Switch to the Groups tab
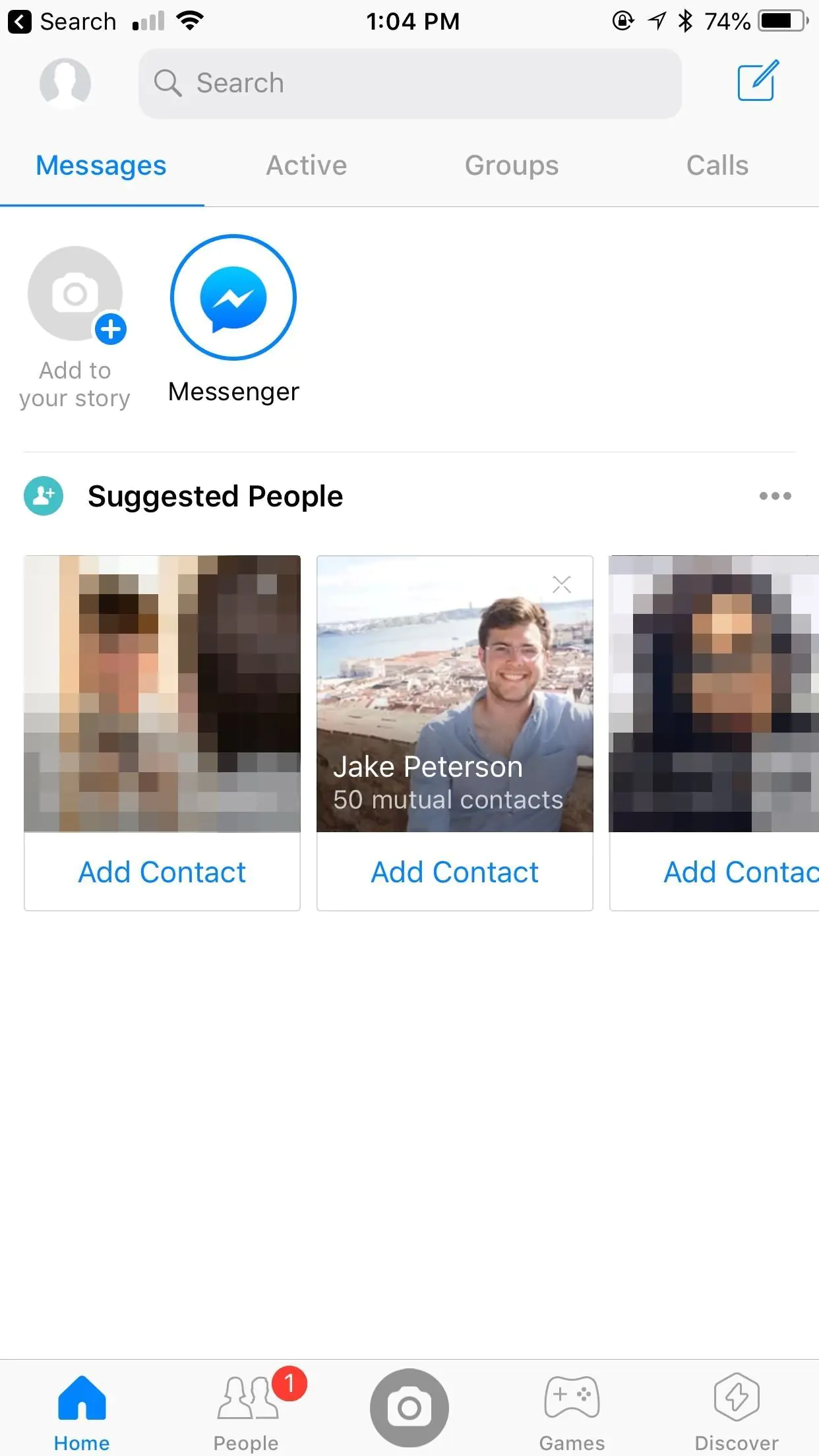 pos(511,166)
